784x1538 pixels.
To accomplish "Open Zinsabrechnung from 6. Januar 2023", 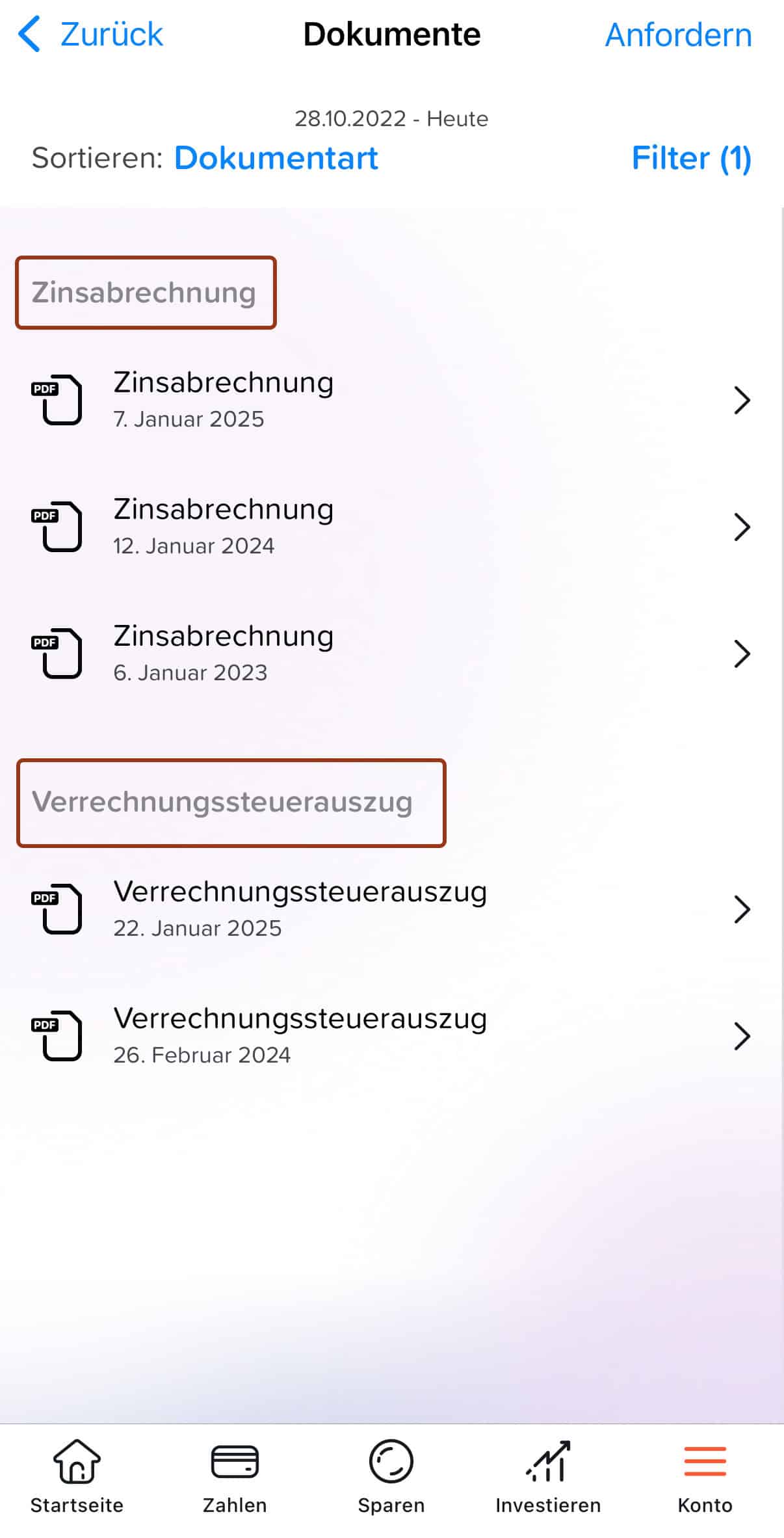I will [x=390, y=653].
